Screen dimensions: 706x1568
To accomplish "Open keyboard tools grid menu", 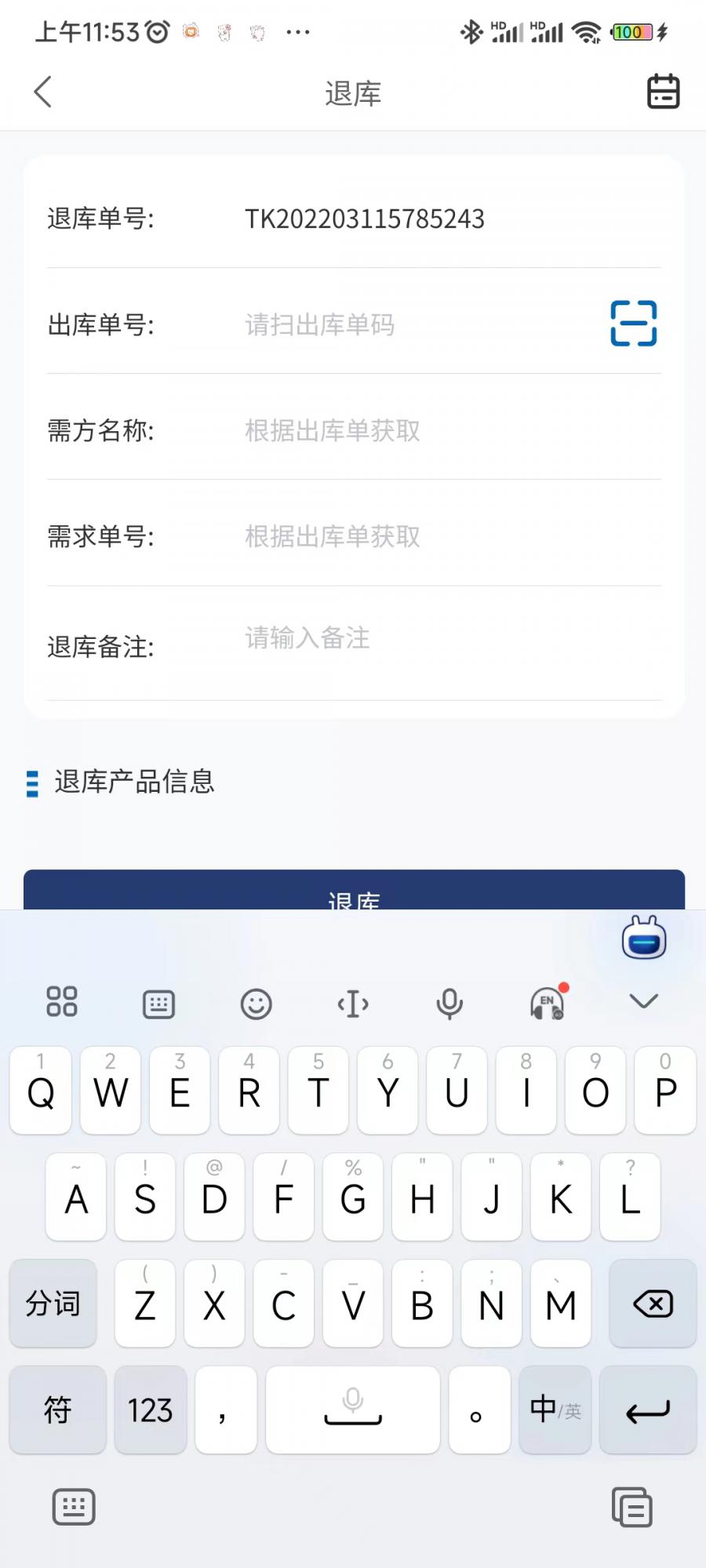I will pyautogui.click(x=62, y=1002).
